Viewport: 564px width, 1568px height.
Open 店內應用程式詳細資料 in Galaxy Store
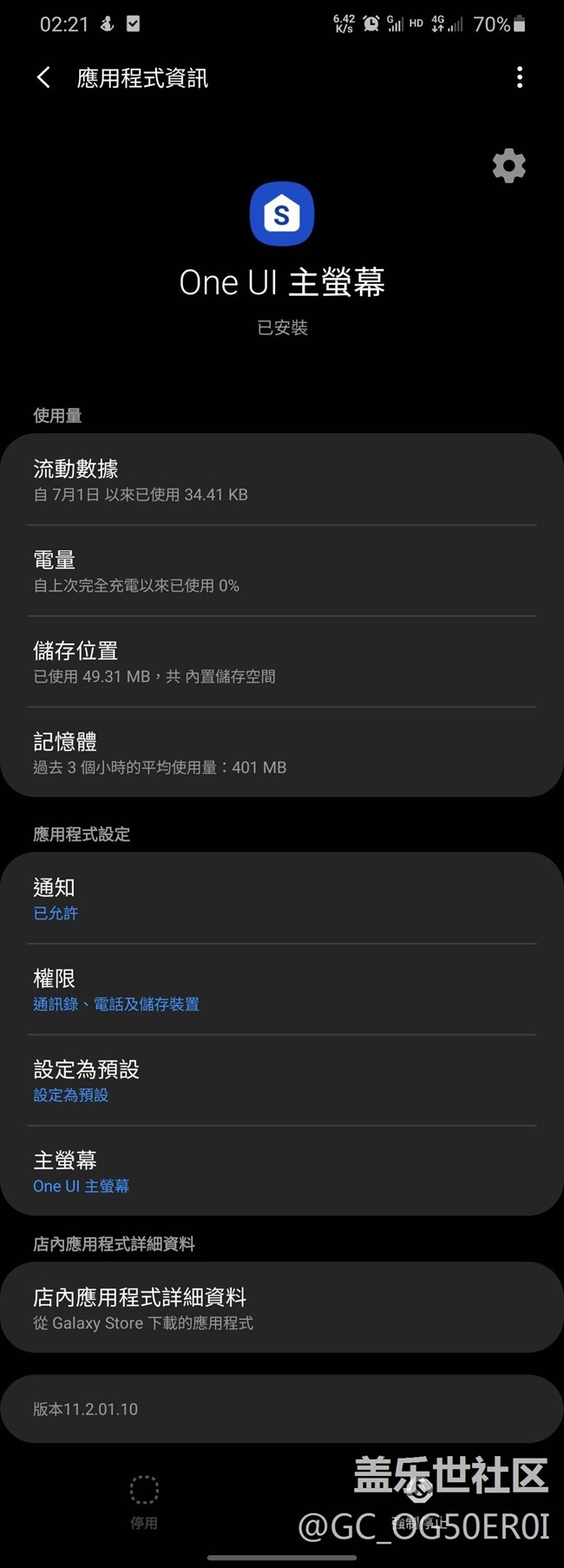(x=282, y=1308)
